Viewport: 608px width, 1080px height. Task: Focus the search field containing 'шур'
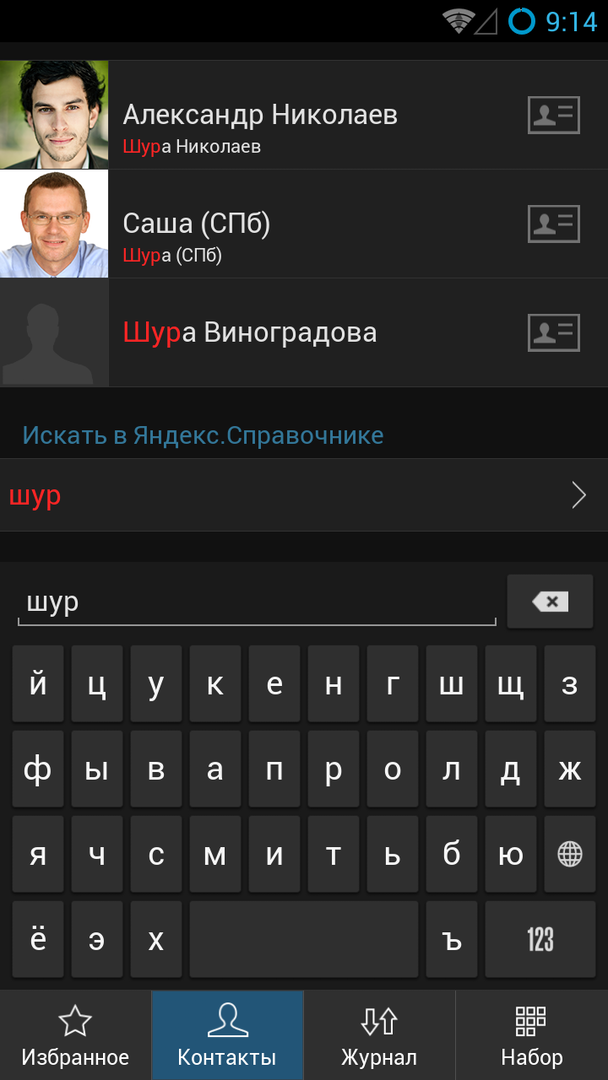255,603
